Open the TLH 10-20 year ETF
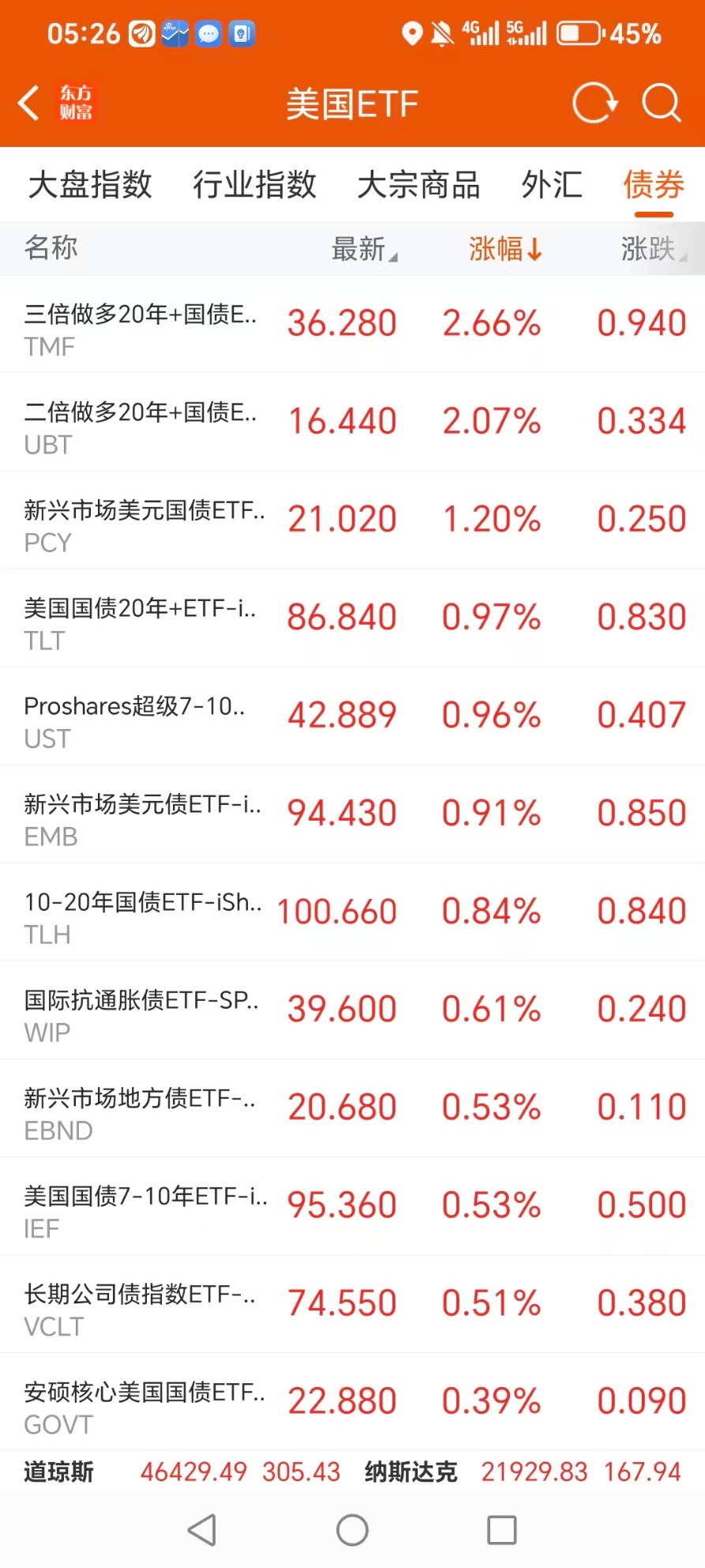The height and width of the screenshot is (1568, 705). click(352, 912)
